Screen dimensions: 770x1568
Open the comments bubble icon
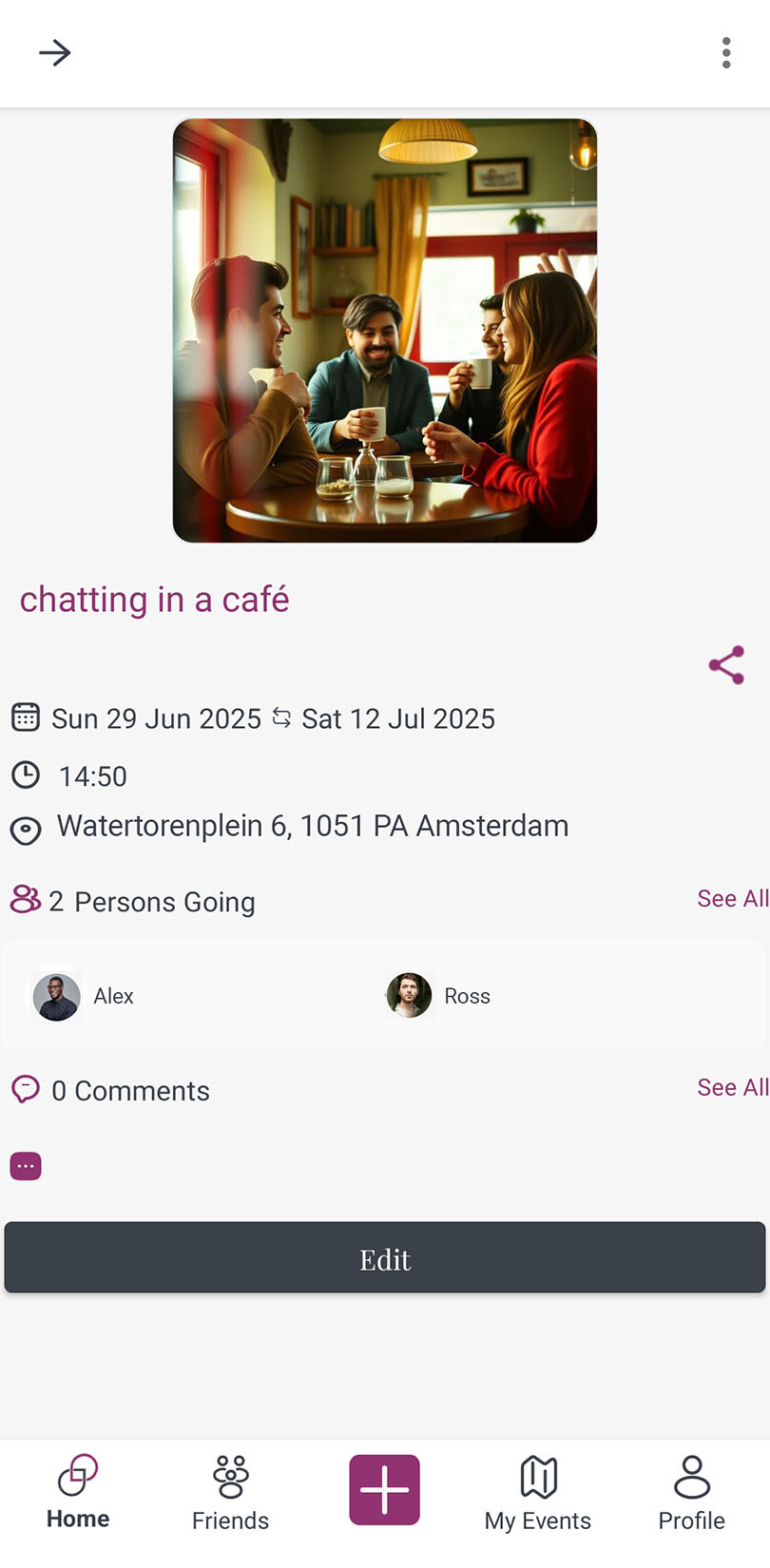pyautogui.click(x=24, y=1090)
